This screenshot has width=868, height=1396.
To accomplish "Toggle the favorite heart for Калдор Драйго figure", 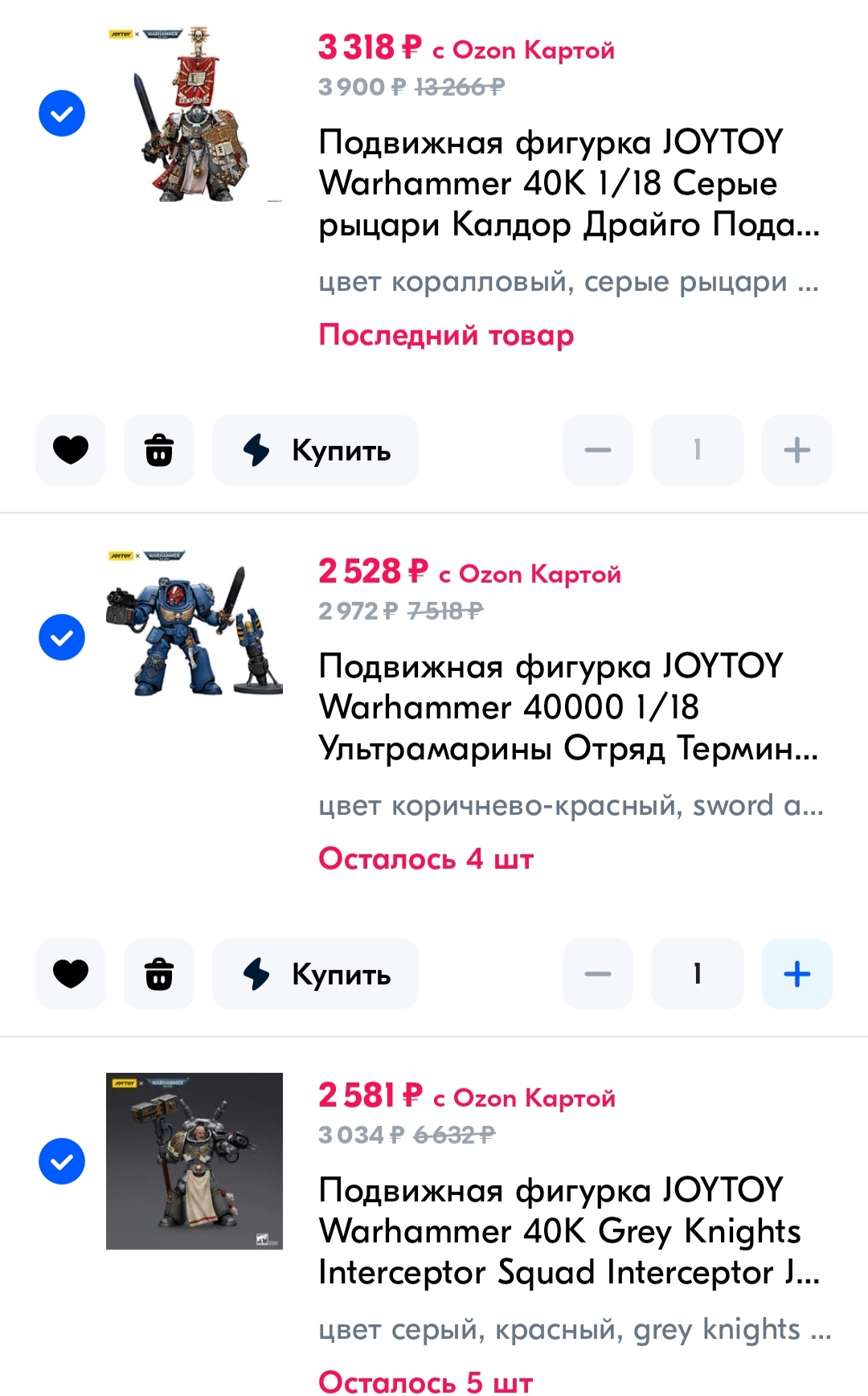I will 71,450.
